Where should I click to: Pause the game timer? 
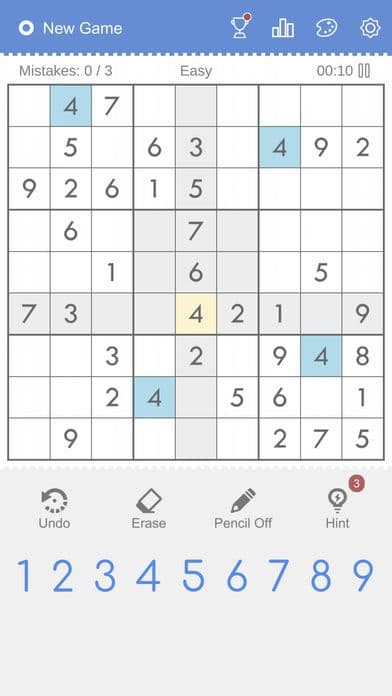(364, 71)
